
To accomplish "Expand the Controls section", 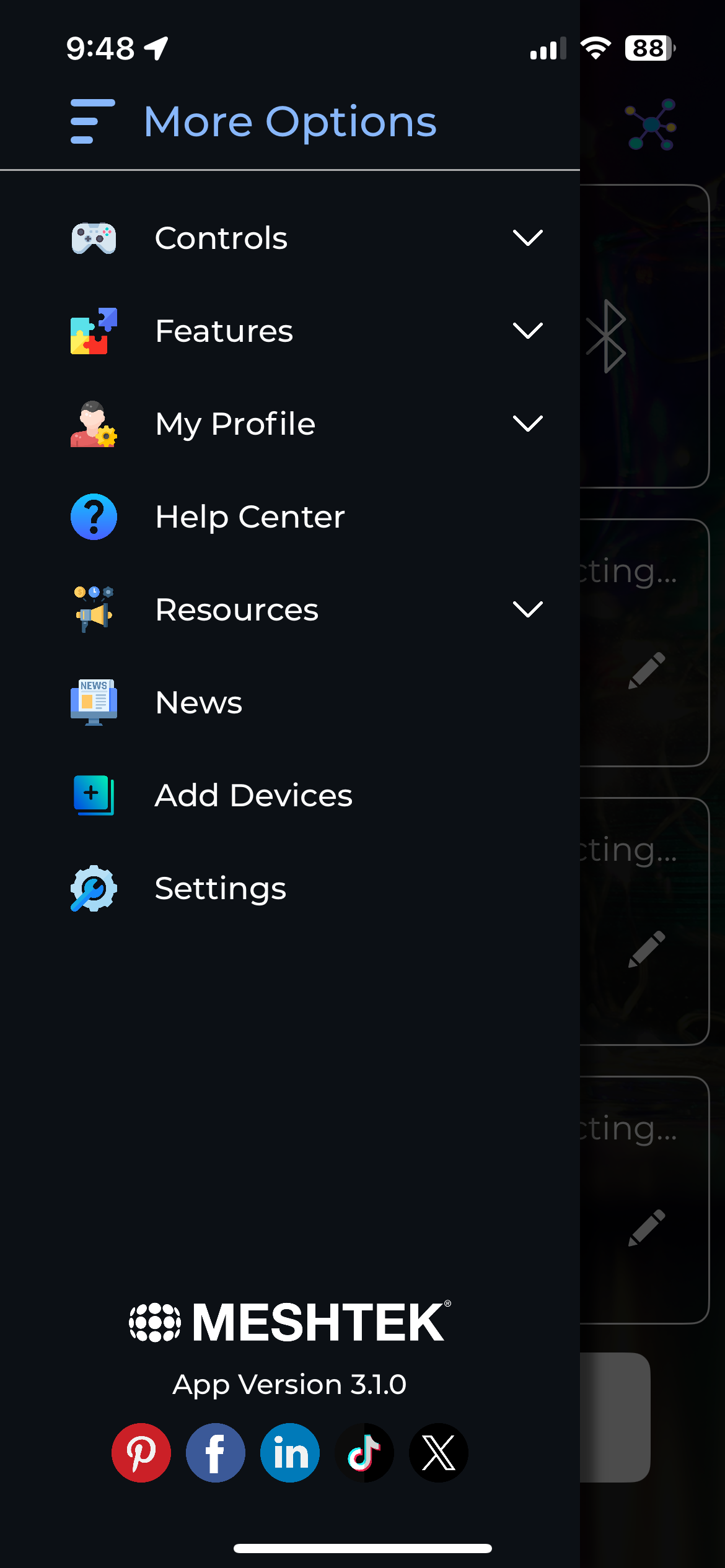I will [x=527, y=238].
